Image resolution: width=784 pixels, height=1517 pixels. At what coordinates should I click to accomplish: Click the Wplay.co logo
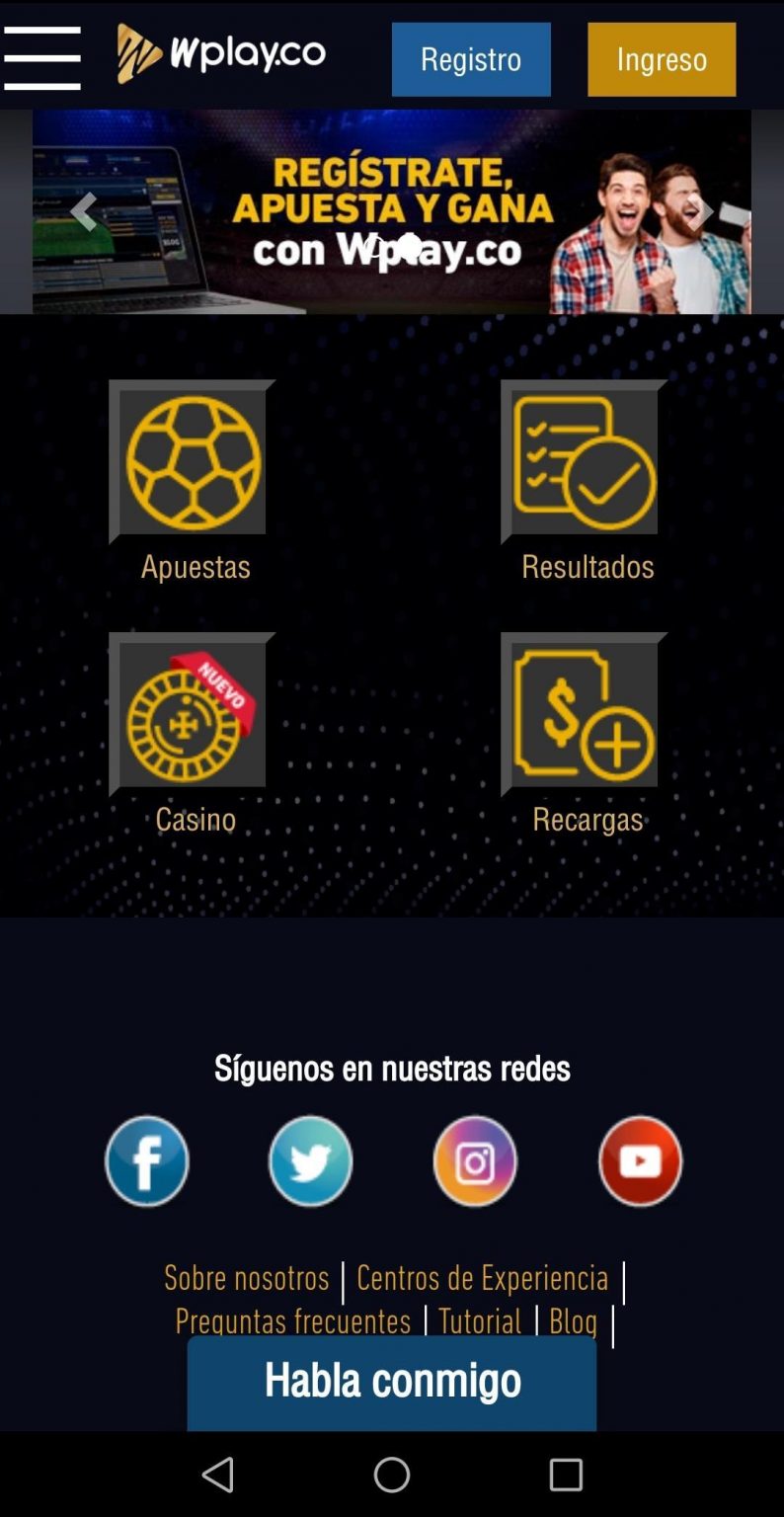(221, 54)
